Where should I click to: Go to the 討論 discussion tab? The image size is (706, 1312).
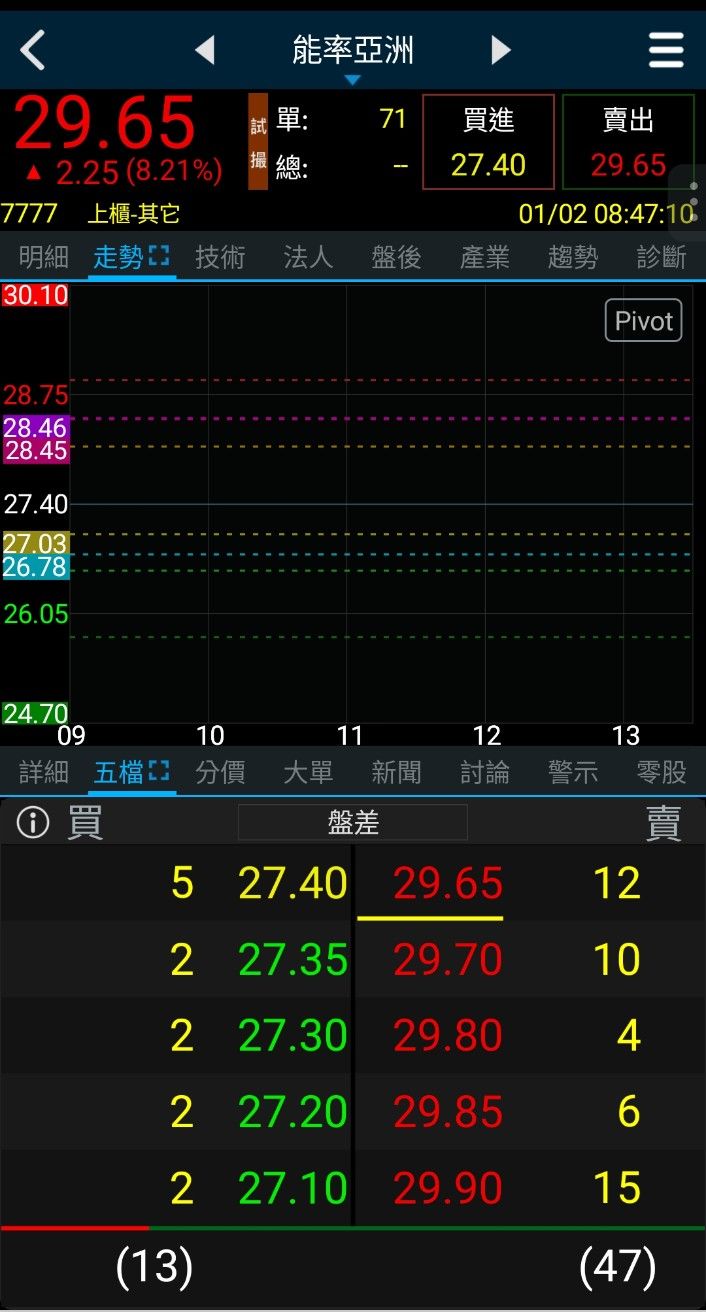(x=485, y=772)
